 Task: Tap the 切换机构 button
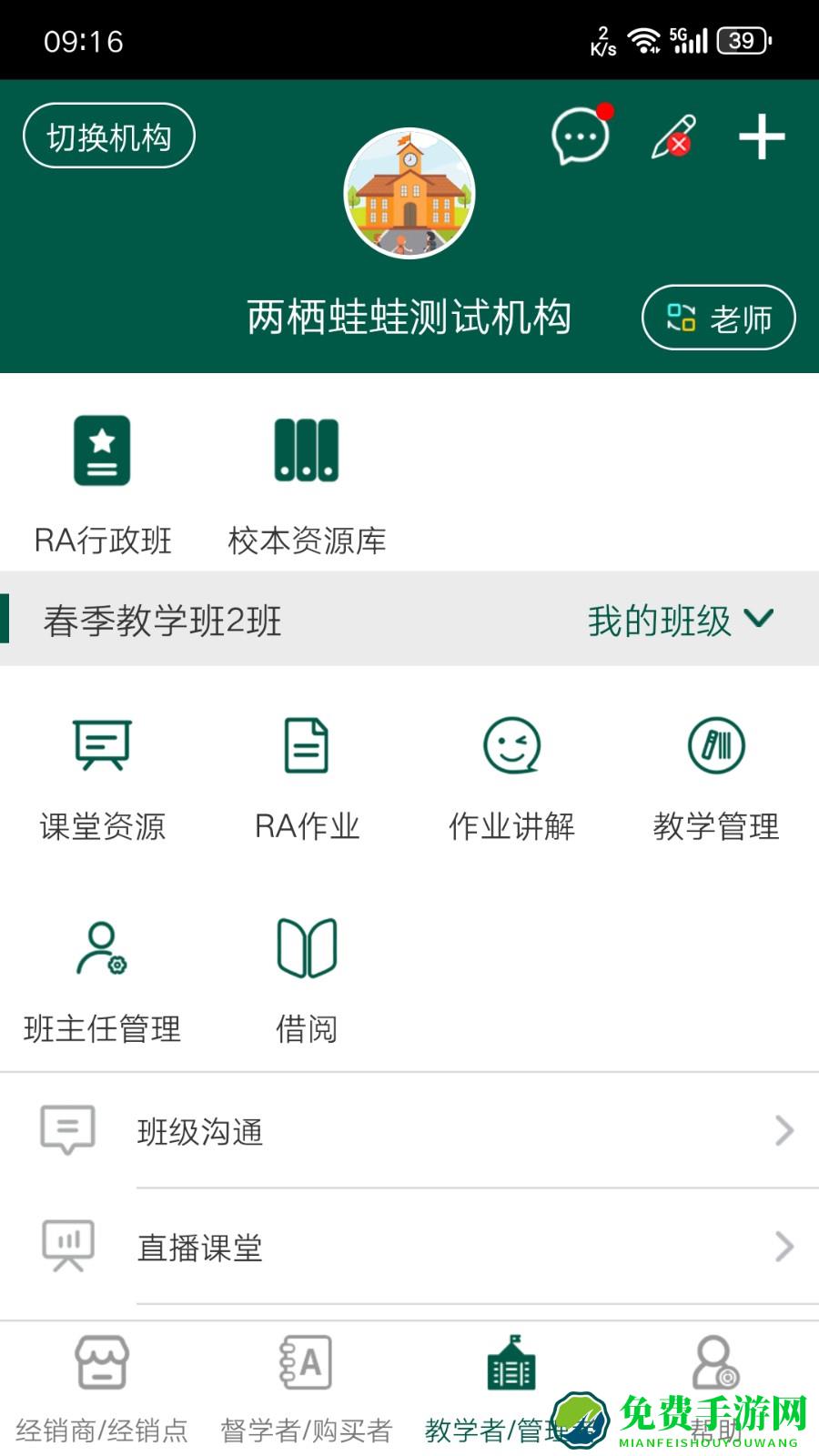(x=107, y=134)
